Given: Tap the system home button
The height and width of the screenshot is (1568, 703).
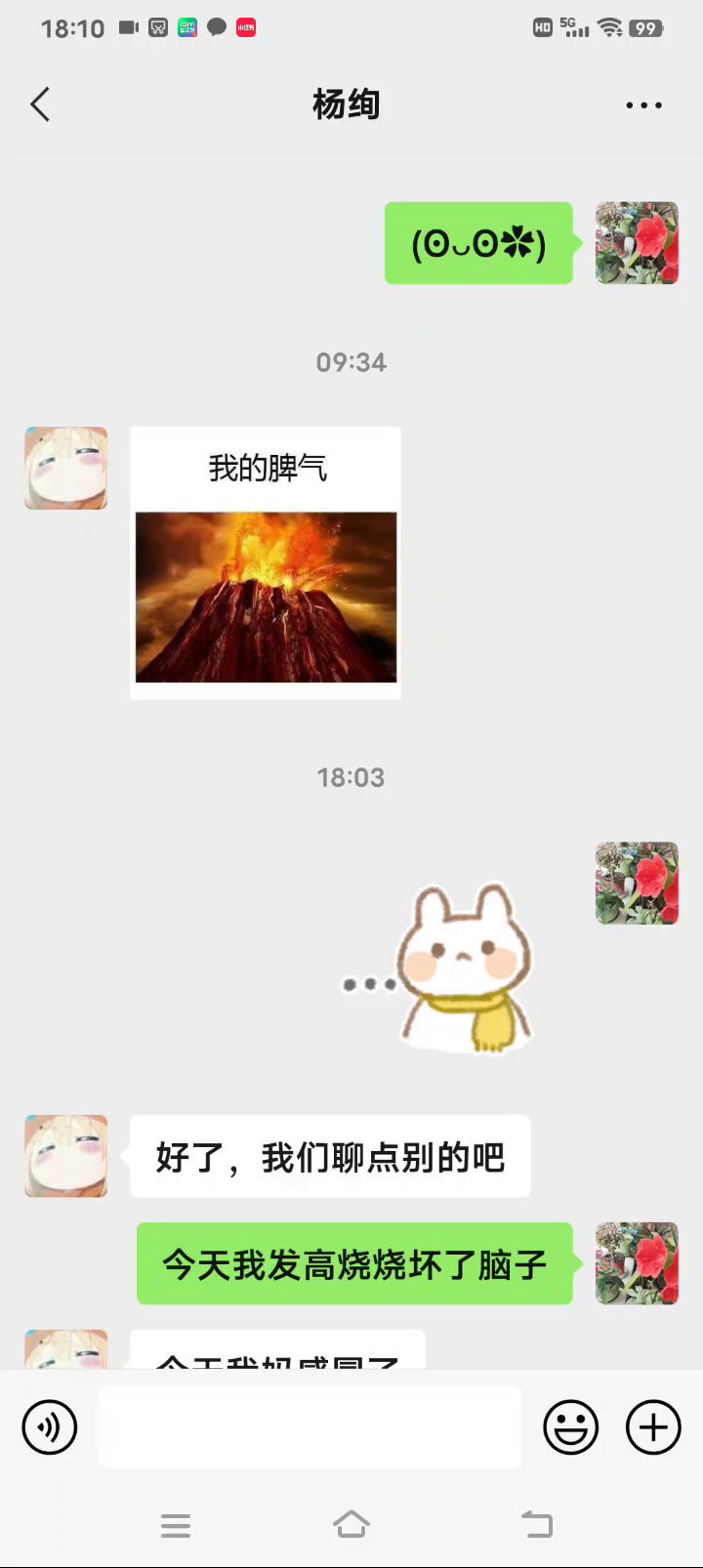Looking at the screenshot, I should click(351, 1524).
